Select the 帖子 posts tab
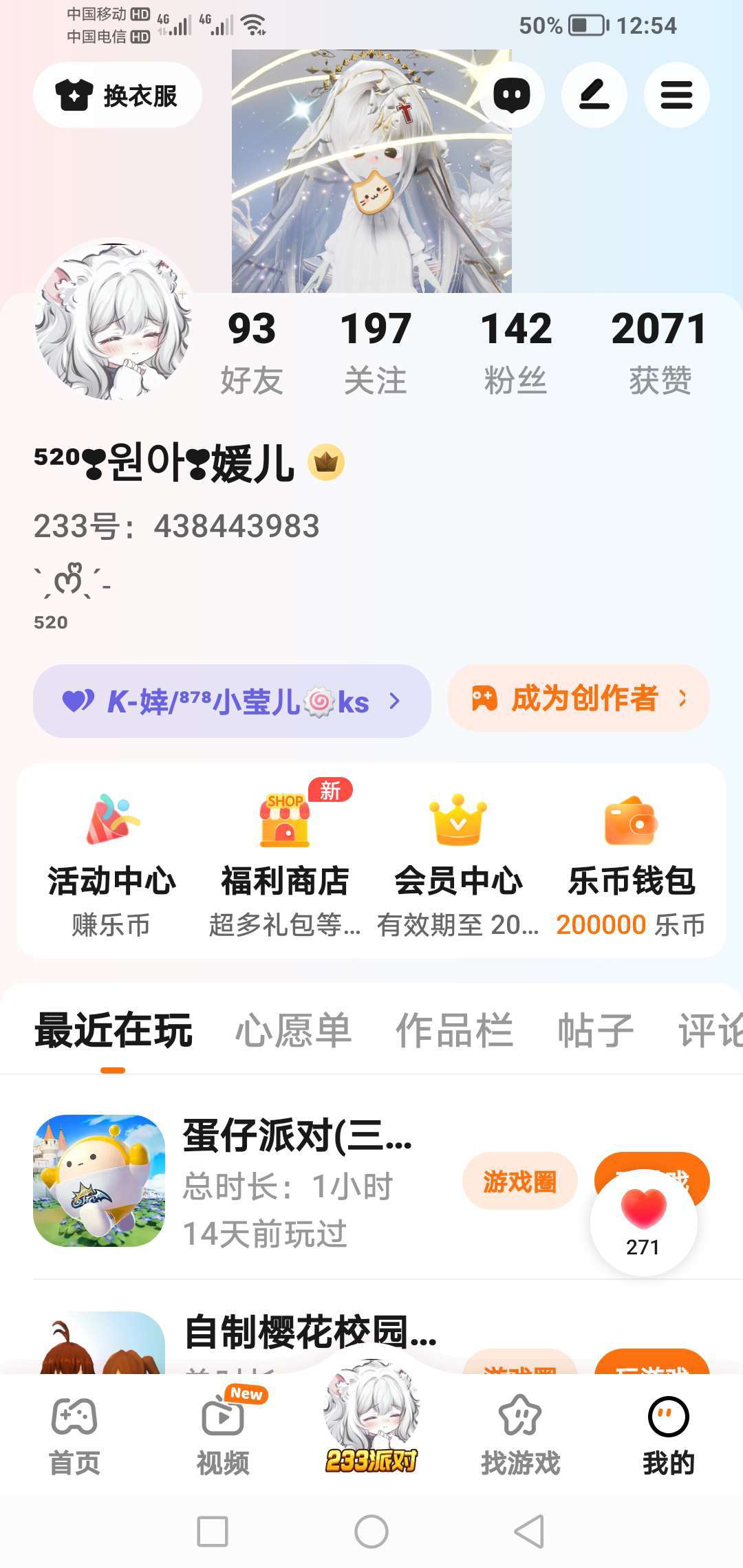 [x=596, y=1030]
